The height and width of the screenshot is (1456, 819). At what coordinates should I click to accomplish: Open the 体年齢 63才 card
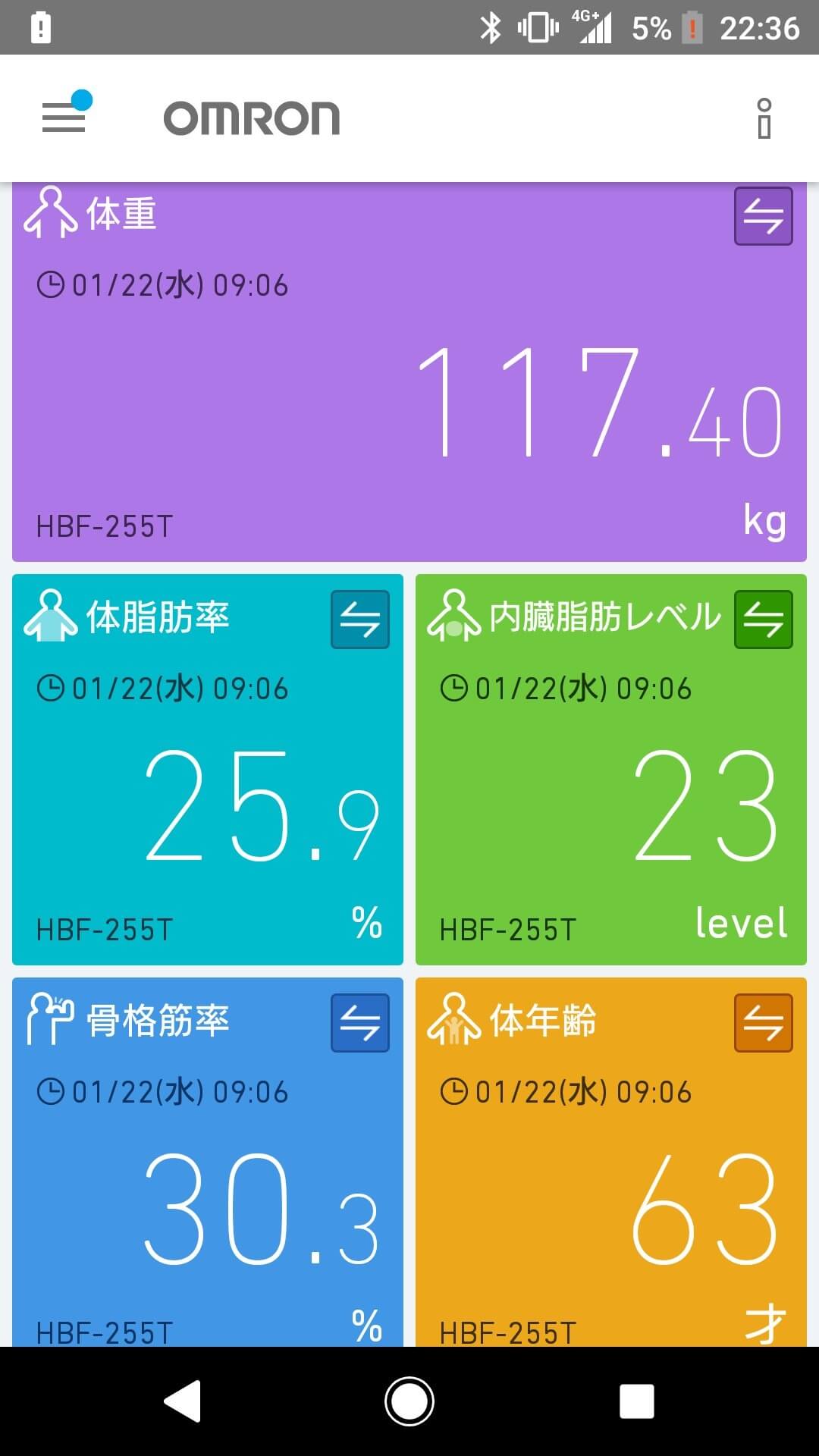click(611, 1162)
